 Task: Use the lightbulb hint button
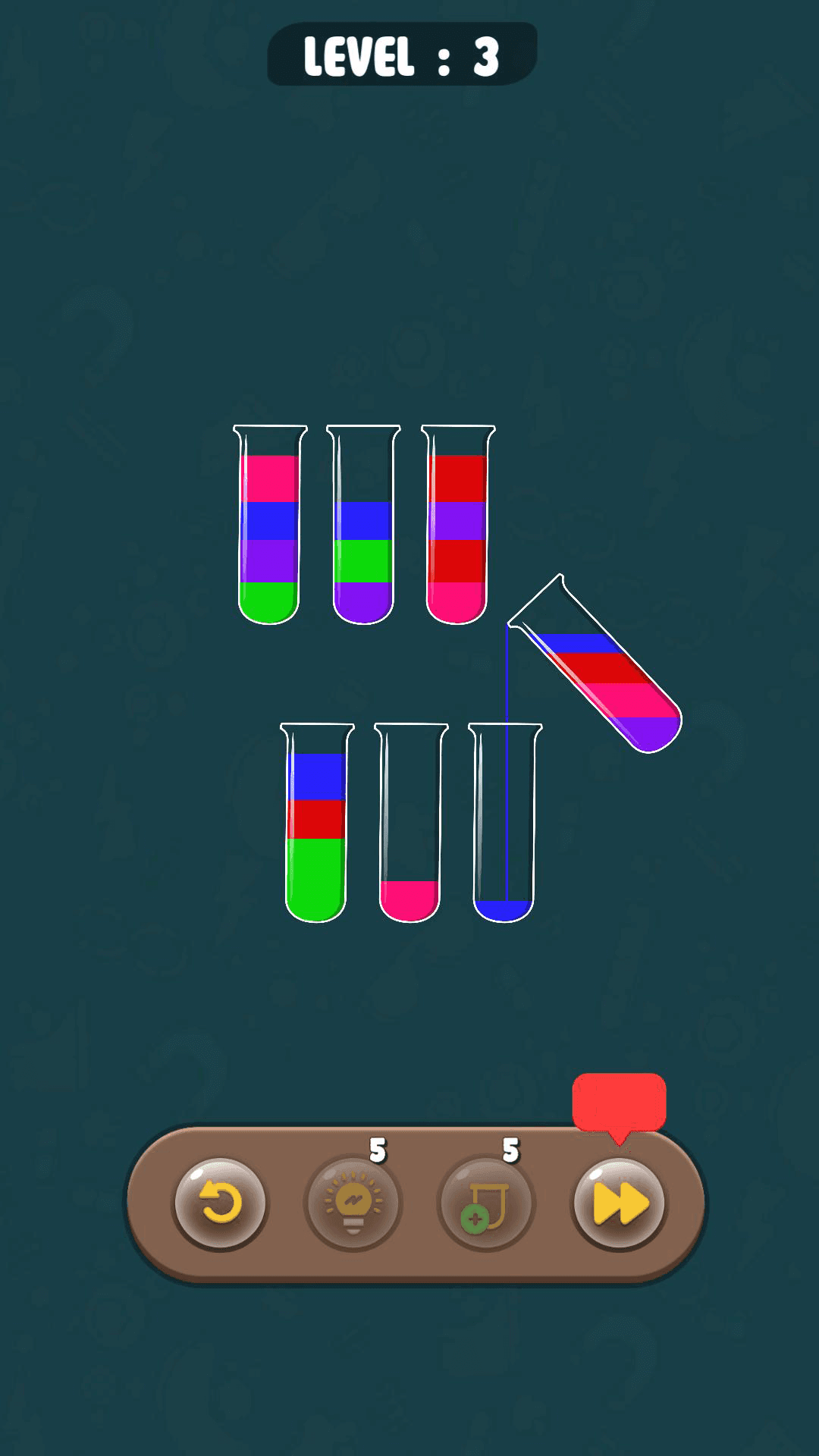coord(353,1203)
